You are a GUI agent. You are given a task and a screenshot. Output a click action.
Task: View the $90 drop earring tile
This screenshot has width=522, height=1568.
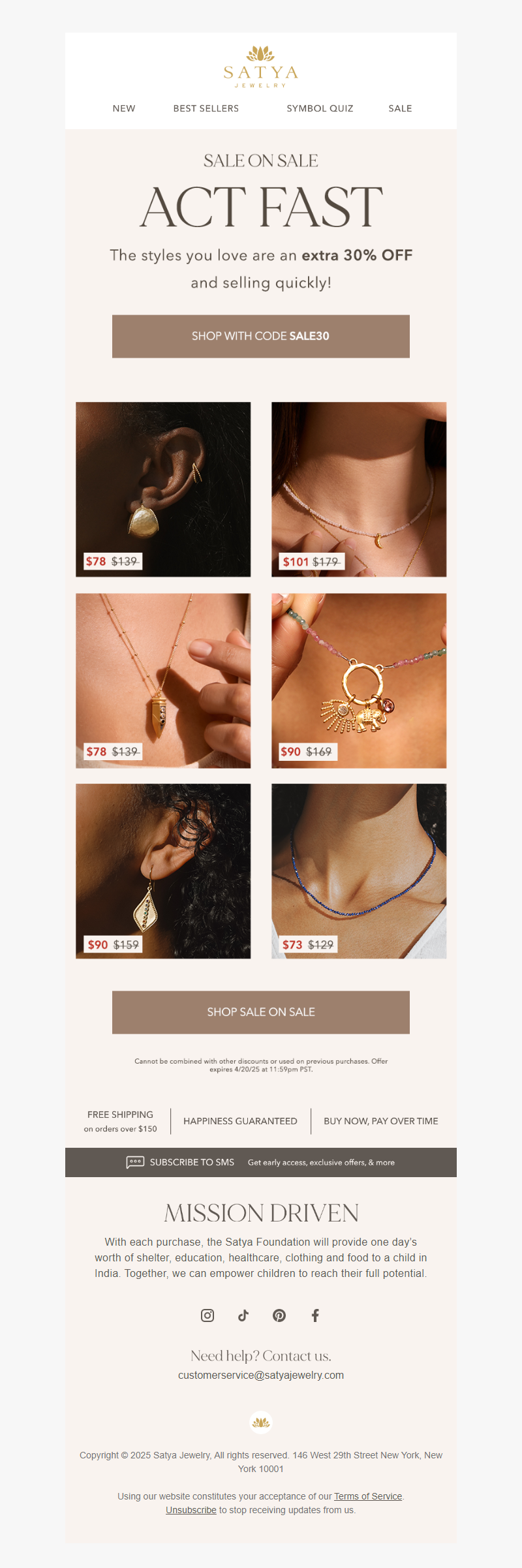163,871
